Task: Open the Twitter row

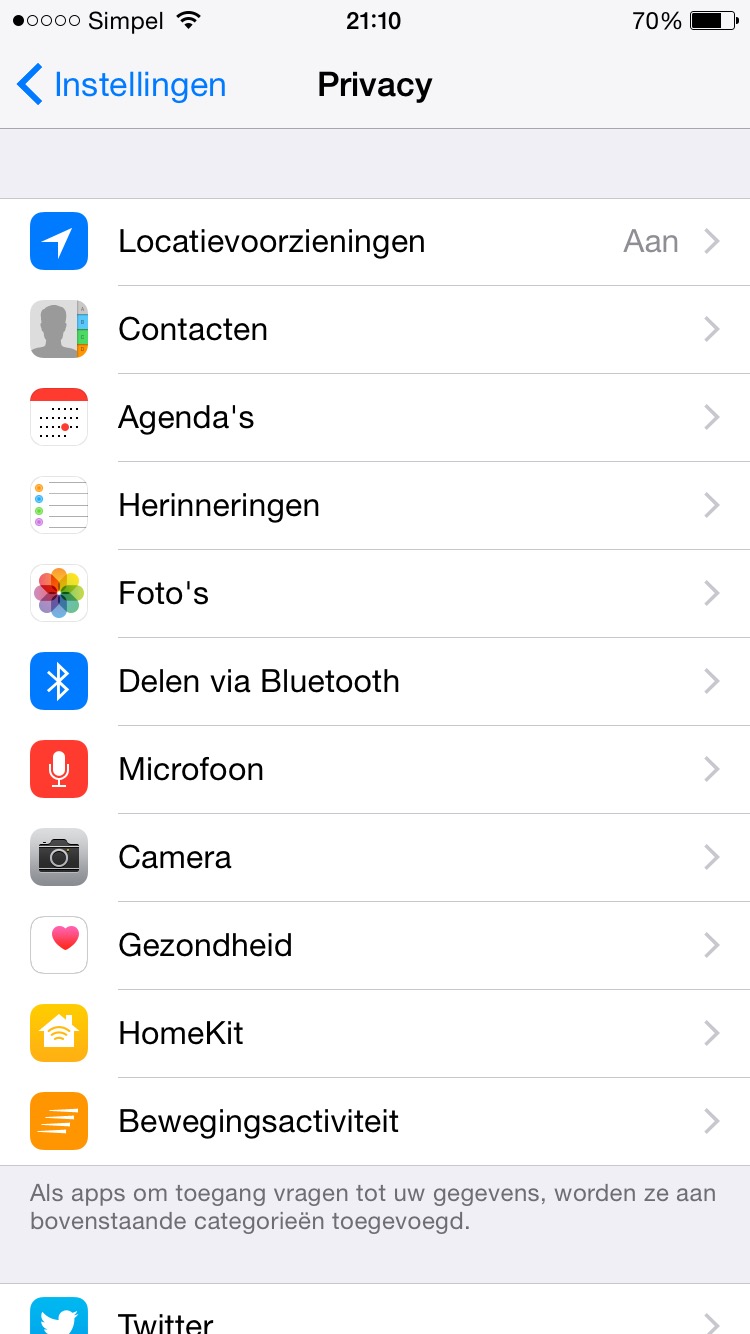Action: tap(375, 1310)
